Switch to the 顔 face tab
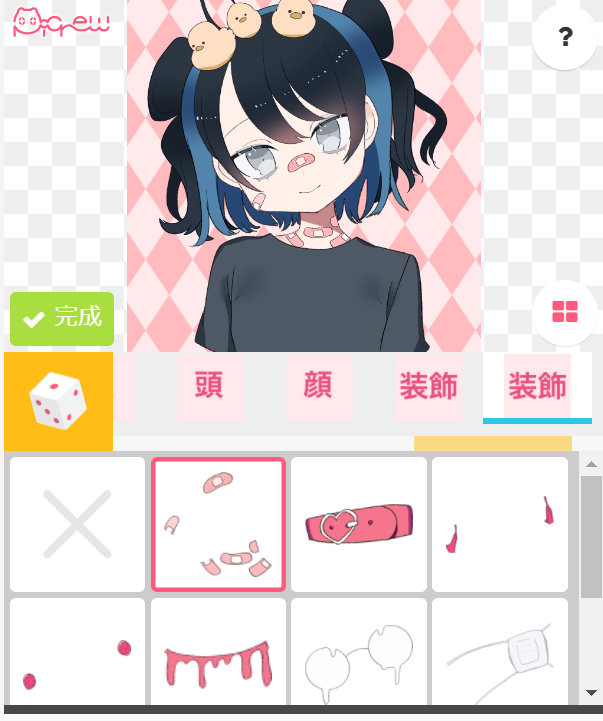Viewport: 603px width, 721px height. click(x=318, y=386)
